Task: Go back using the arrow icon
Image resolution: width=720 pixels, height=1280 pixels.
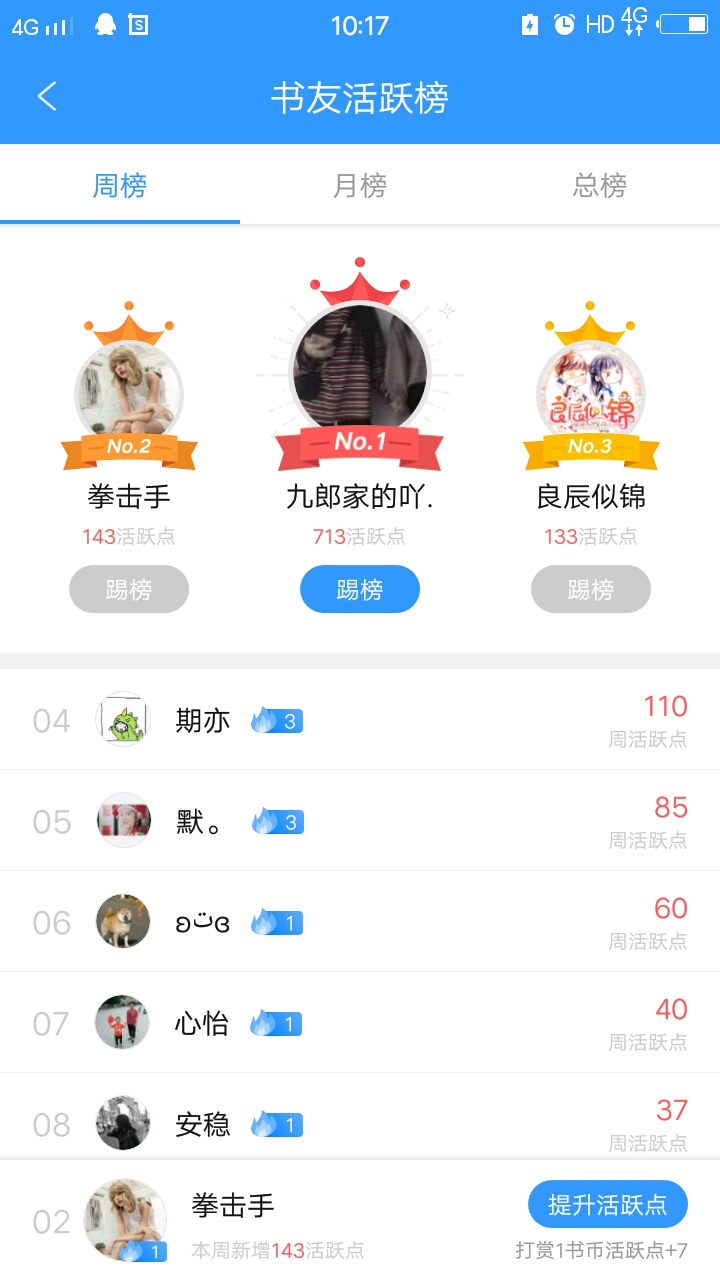Action: point(47,97)
